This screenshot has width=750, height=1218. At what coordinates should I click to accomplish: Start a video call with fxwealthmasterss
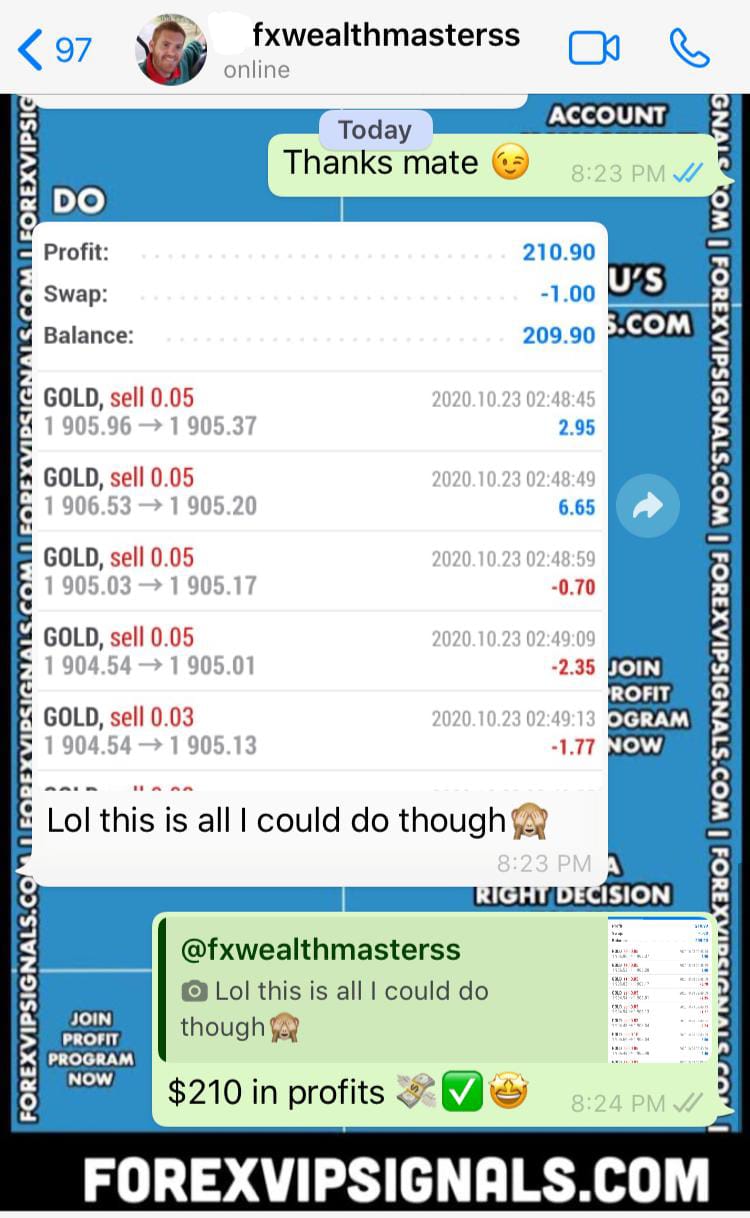[593, 48]
